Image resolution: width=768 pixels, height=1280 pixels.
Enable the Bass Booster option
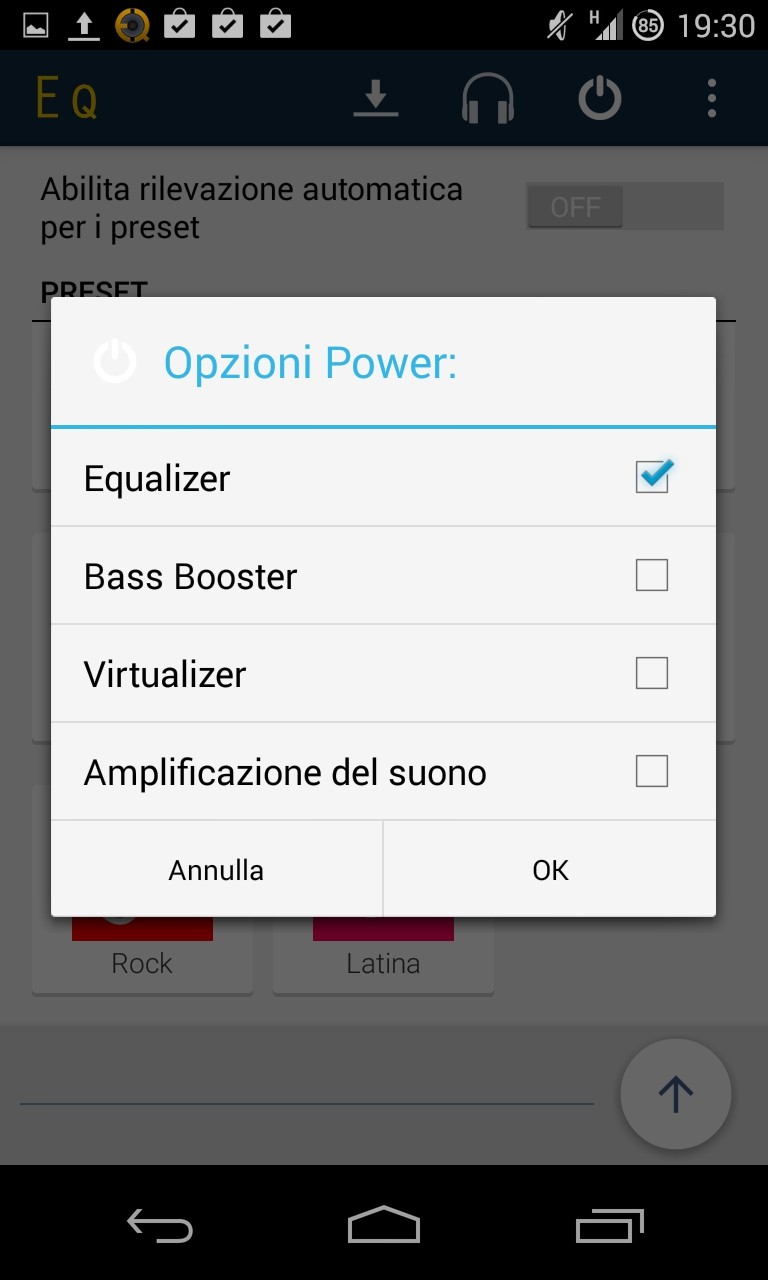pyautogui.click(x=652, y=576)
